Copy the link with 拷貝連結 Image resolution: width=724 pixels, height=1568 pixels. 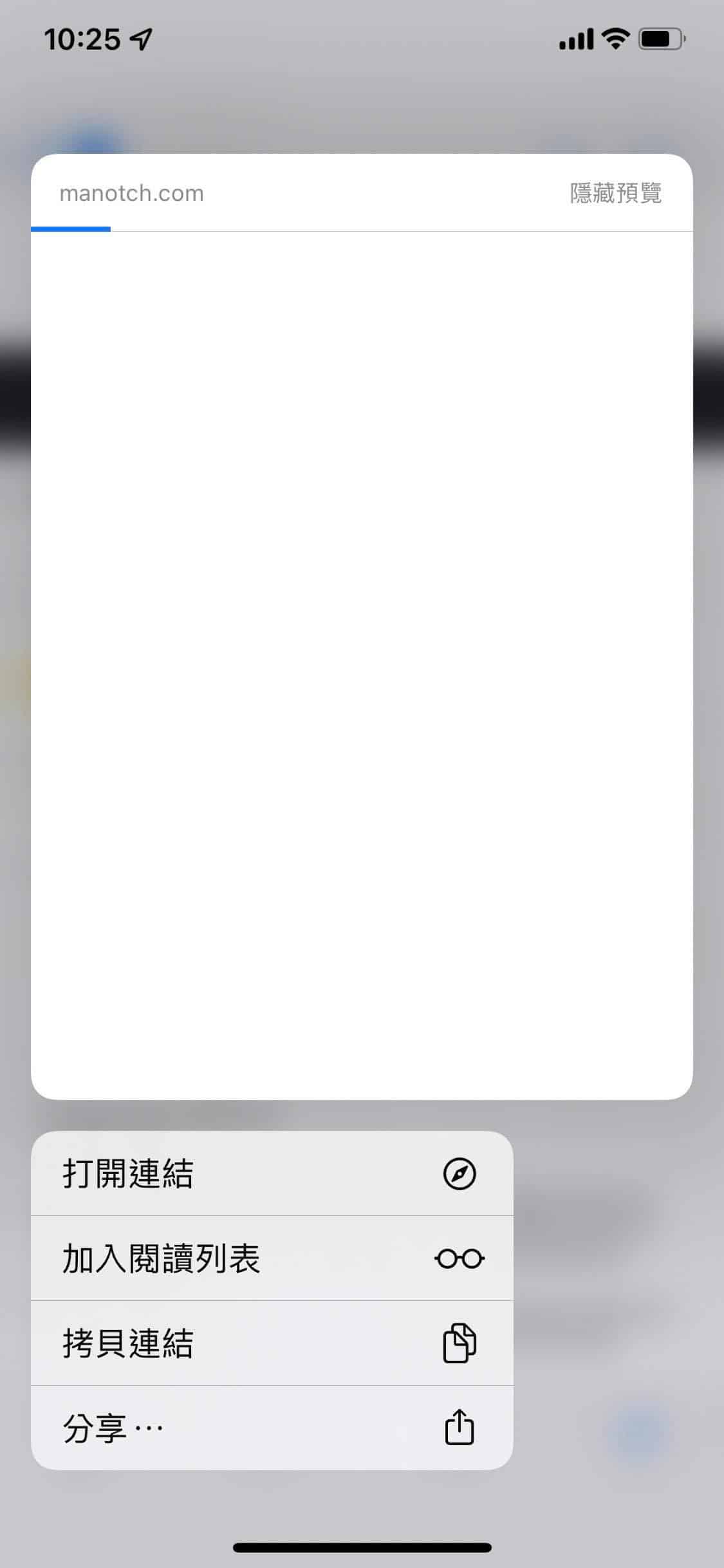click(x=272, y=1343)
